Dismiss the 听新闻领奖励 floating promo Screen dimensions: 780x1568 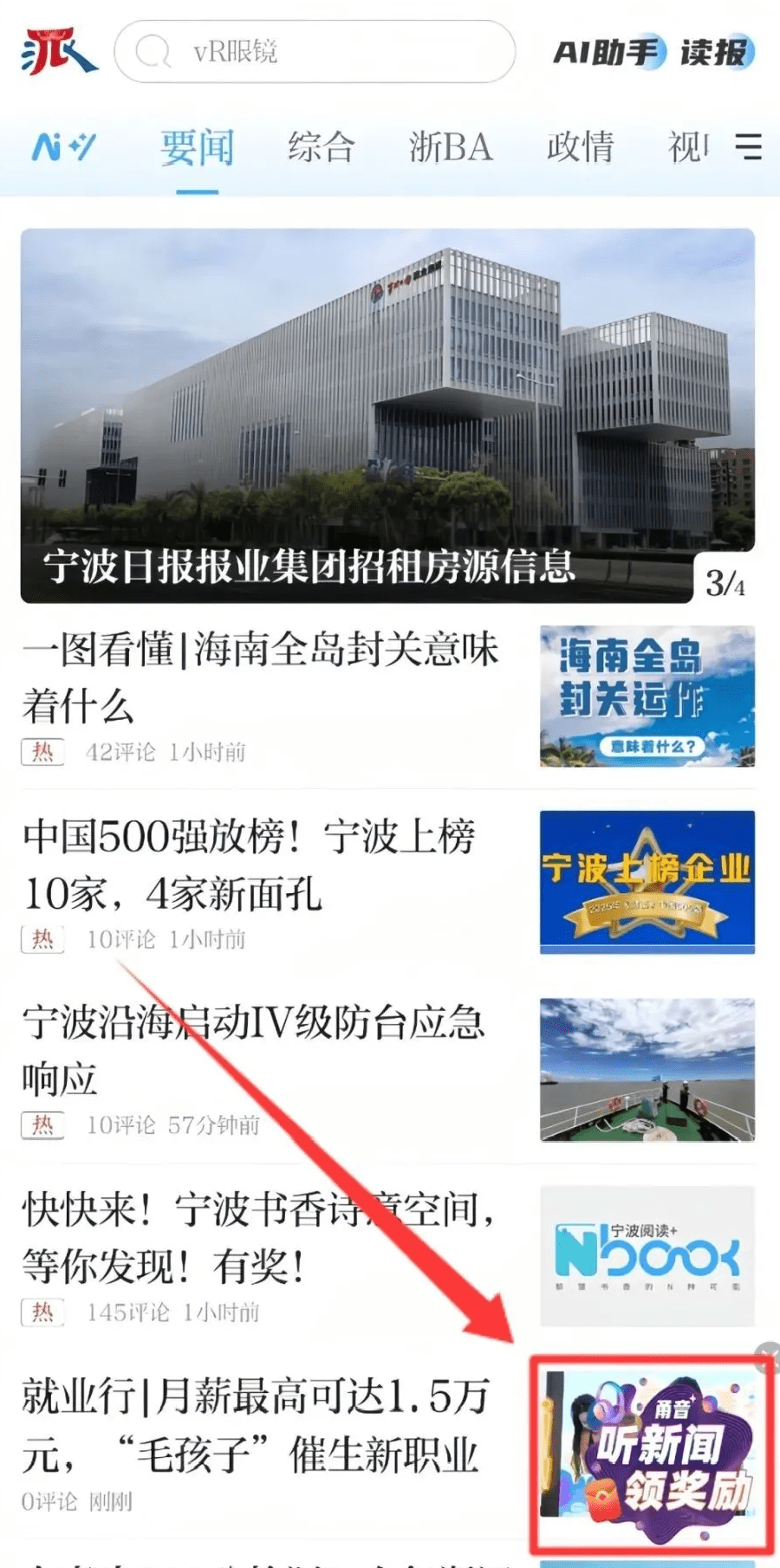coord(767,1356)
